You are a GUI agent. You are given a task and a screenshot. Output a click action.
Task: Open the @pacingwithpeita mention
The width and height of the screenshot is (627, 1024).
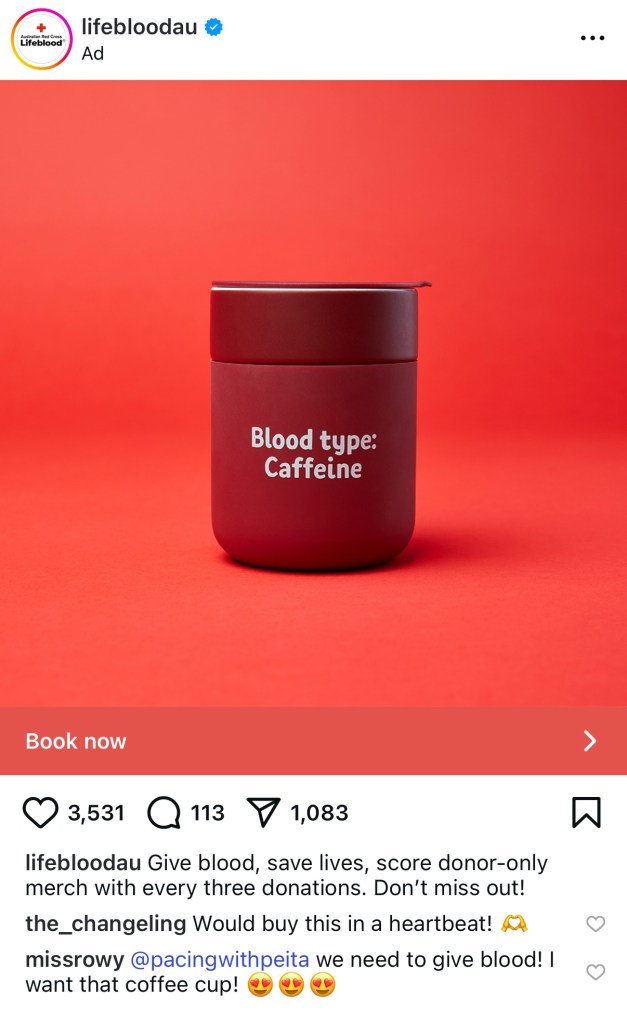click(220, 960)
